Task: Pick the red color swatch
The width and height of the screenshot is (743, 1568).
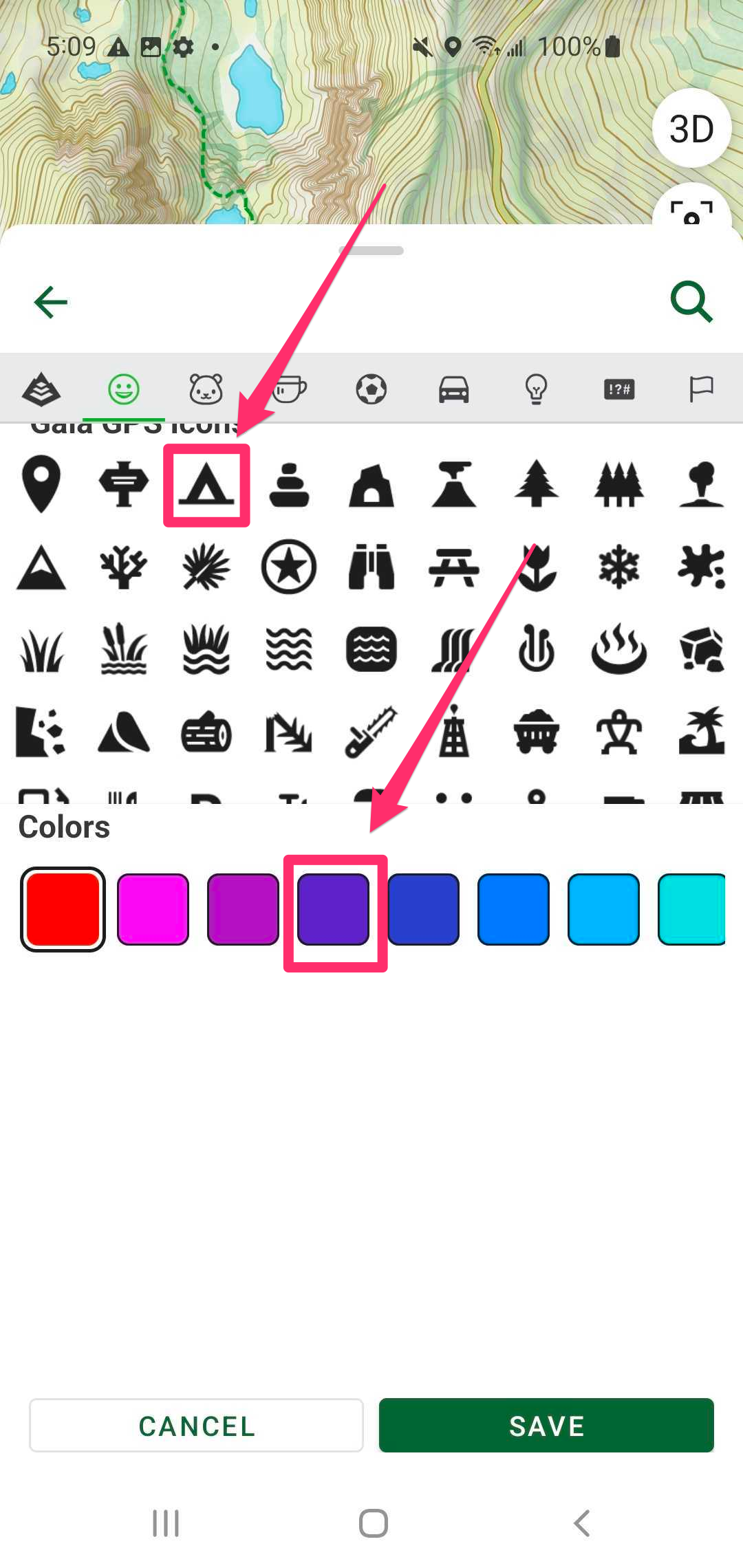Action: coord(63,909)
